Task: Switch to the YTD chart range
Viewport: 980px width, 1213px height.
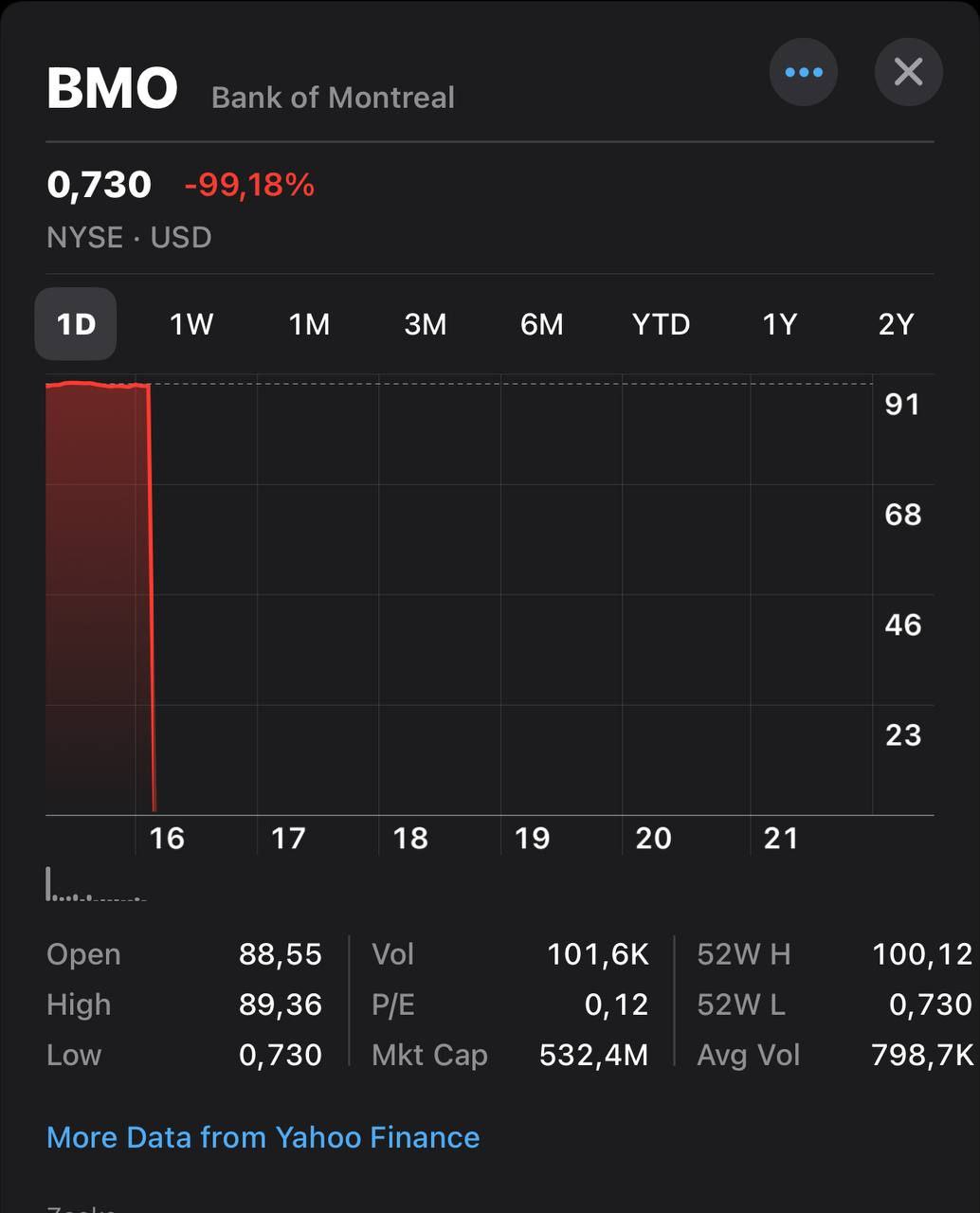Action: tap(661, 324)
